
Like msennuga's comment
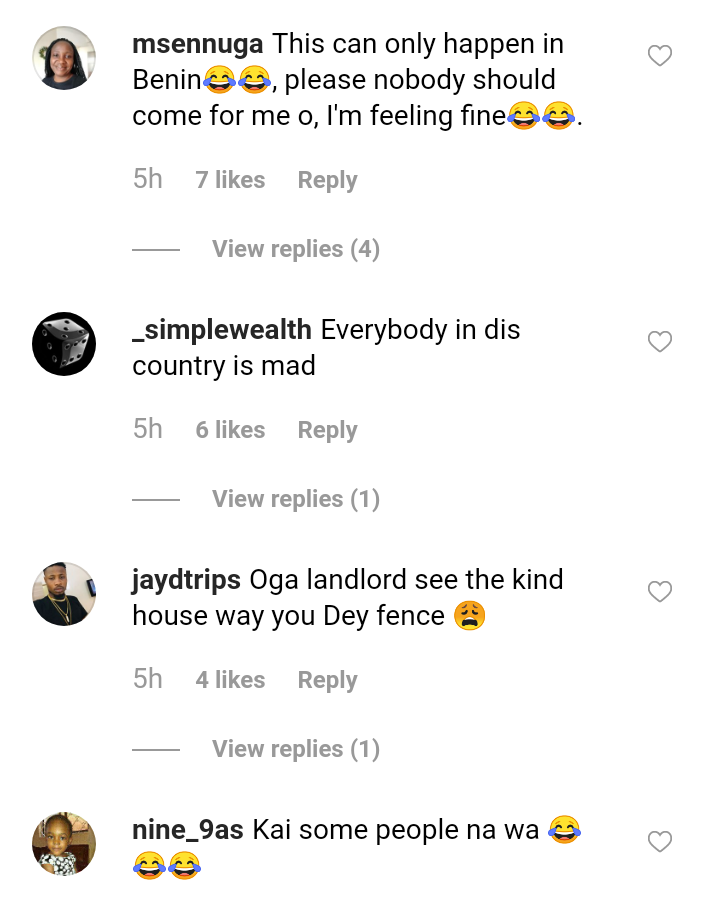point(660,56)
